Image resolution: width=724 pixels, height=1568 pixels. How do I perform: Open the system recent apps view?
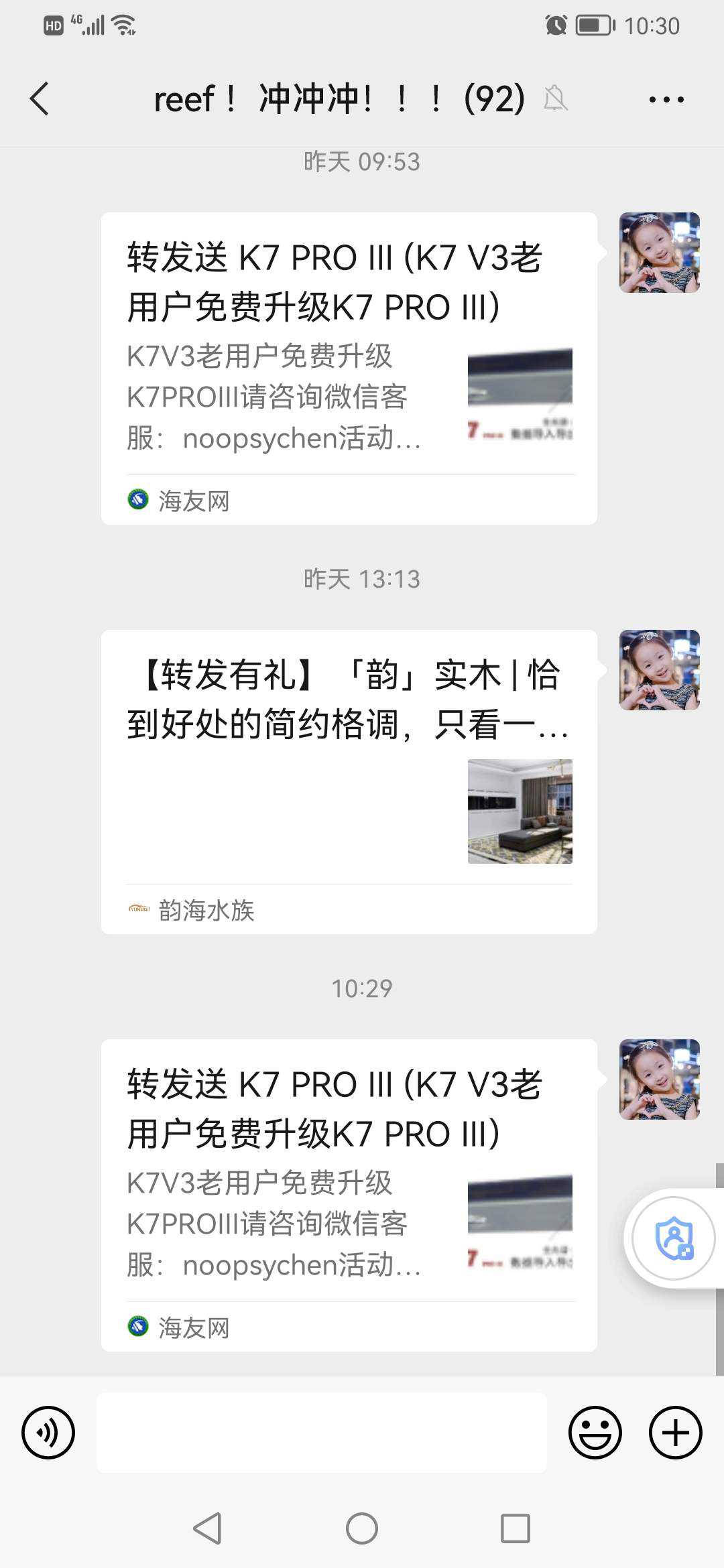pos(516,1528)
